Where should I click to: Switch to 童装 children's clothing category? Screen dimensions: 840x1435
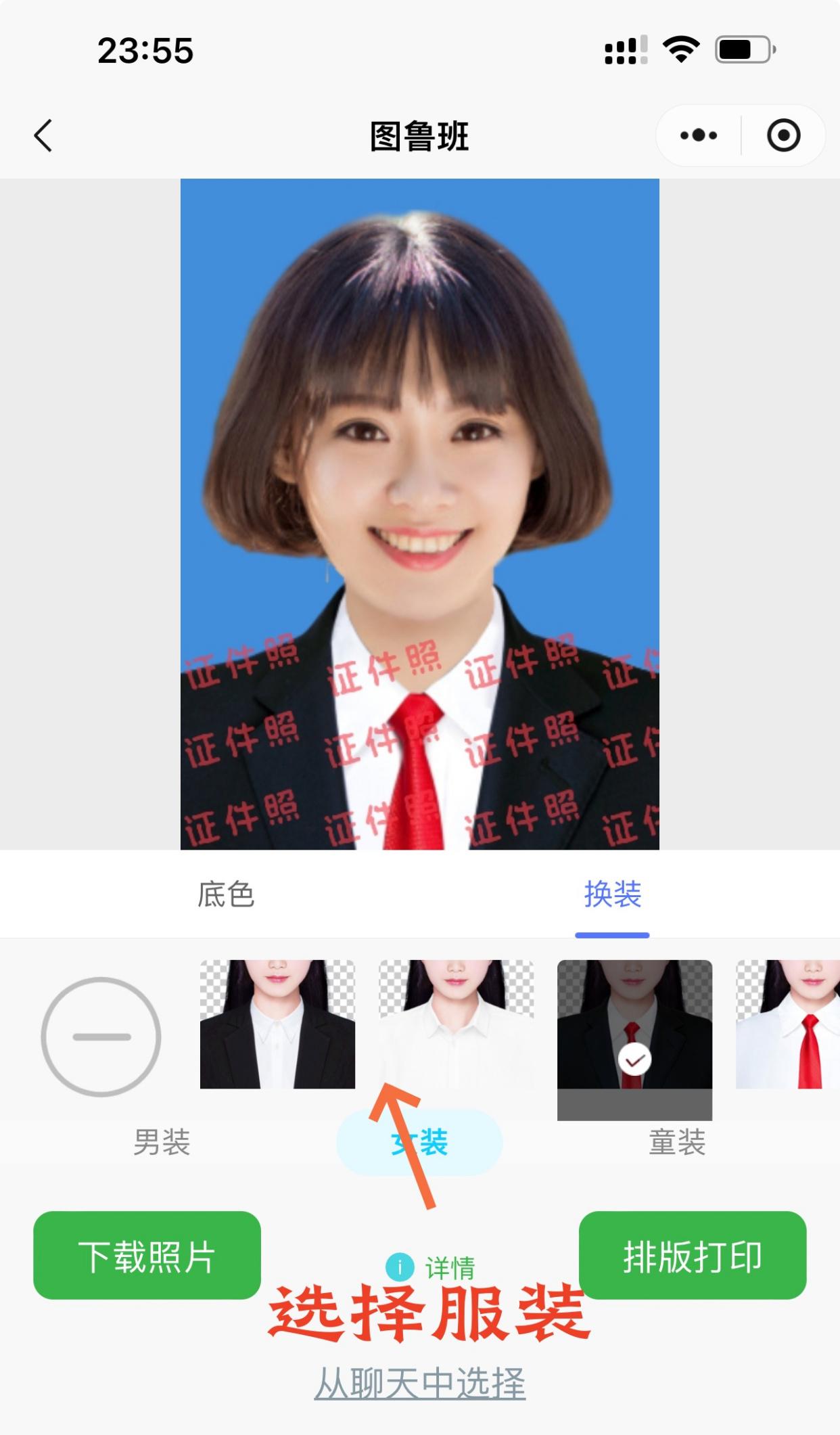click(x=677, y=1143)
